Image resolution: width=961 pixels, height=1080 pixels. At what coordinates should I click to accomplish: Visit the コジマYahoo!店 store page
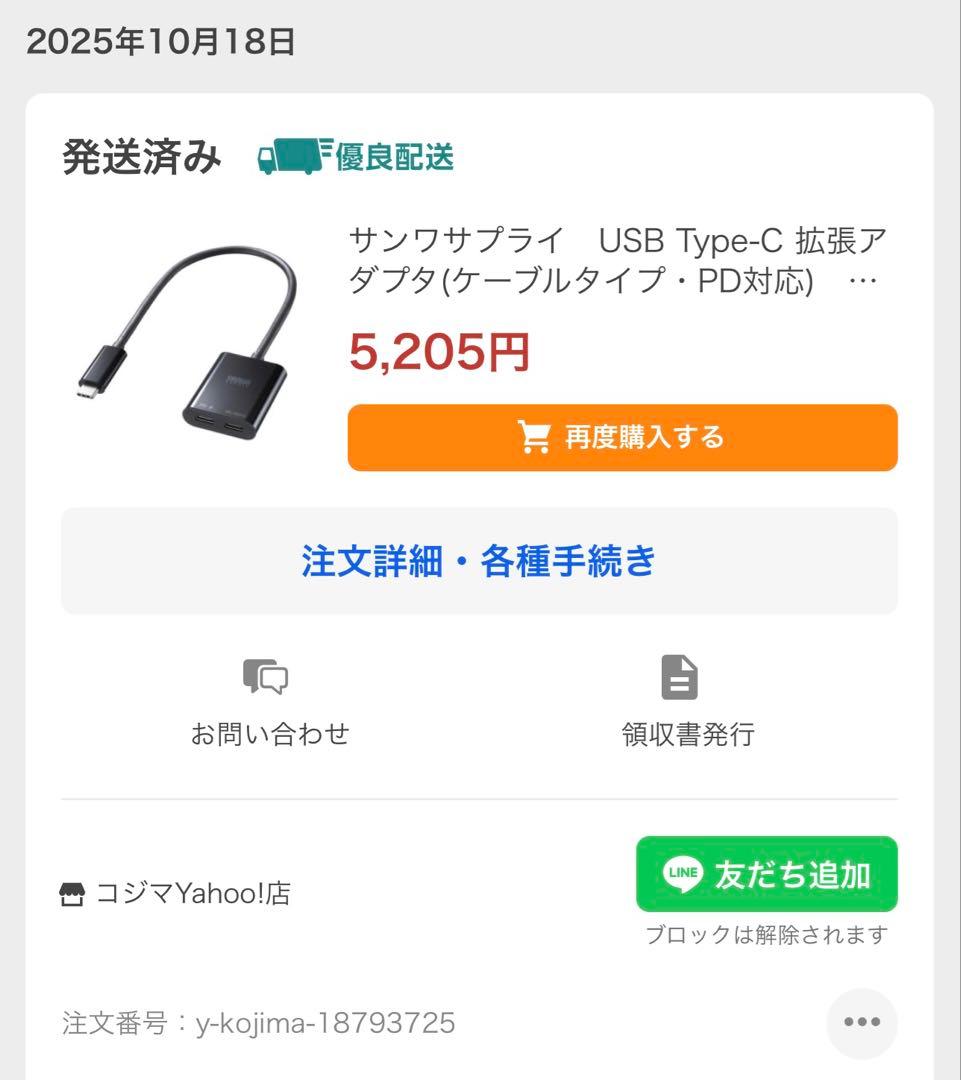[178, 893]
